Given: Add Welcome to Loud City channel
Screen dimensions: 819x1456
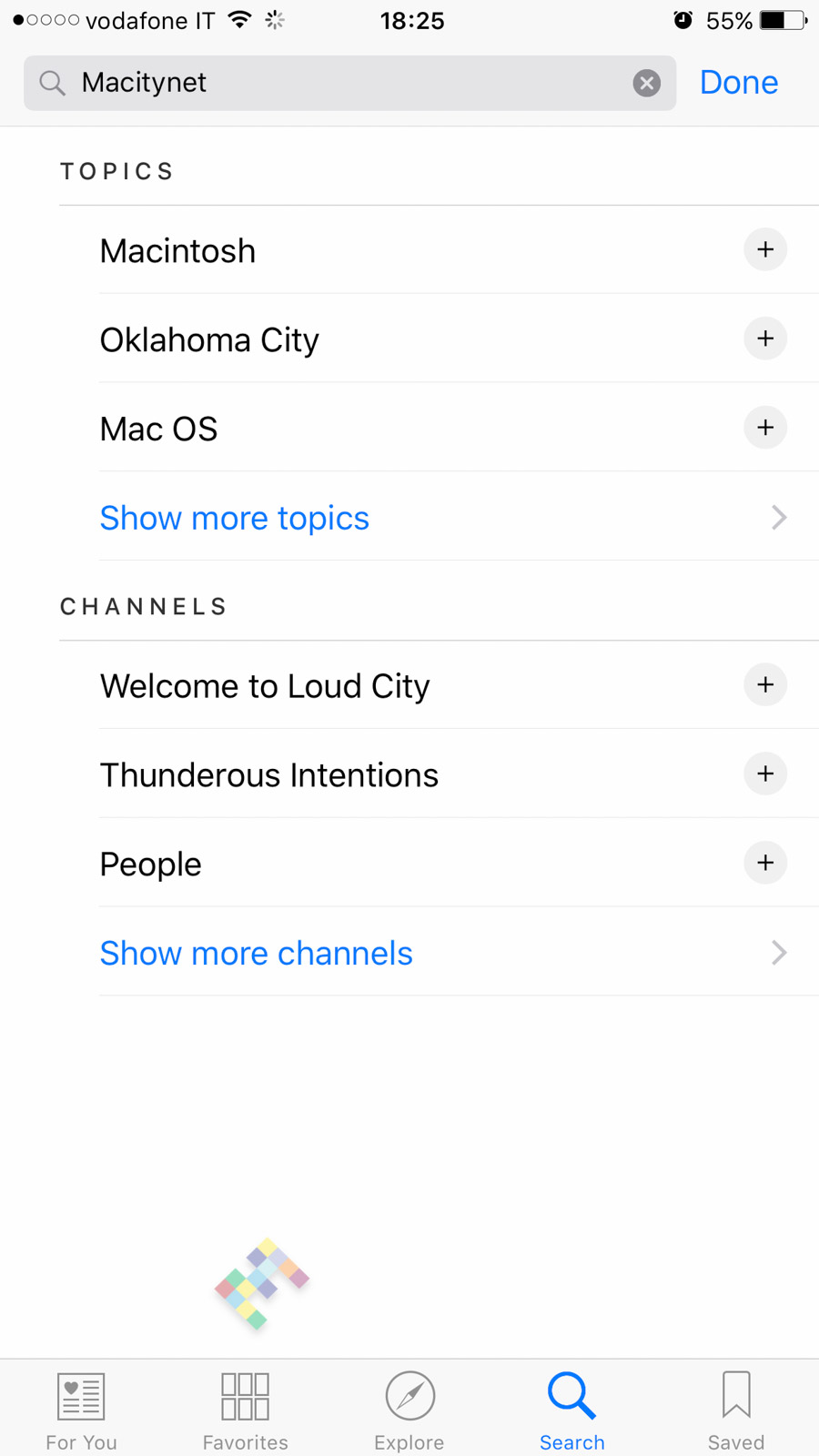Looking at the screenshot, I should click(x=764, y=684).
